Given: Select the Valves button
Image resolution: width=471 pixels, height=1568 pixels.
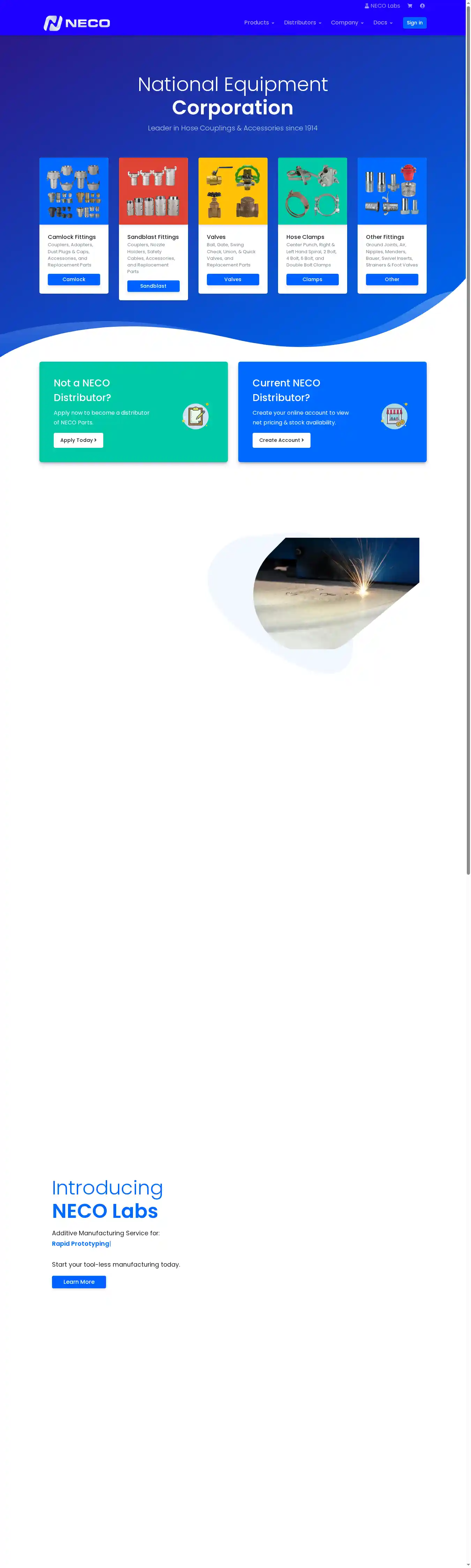Looking at the screenshot, I should (233, 279).
